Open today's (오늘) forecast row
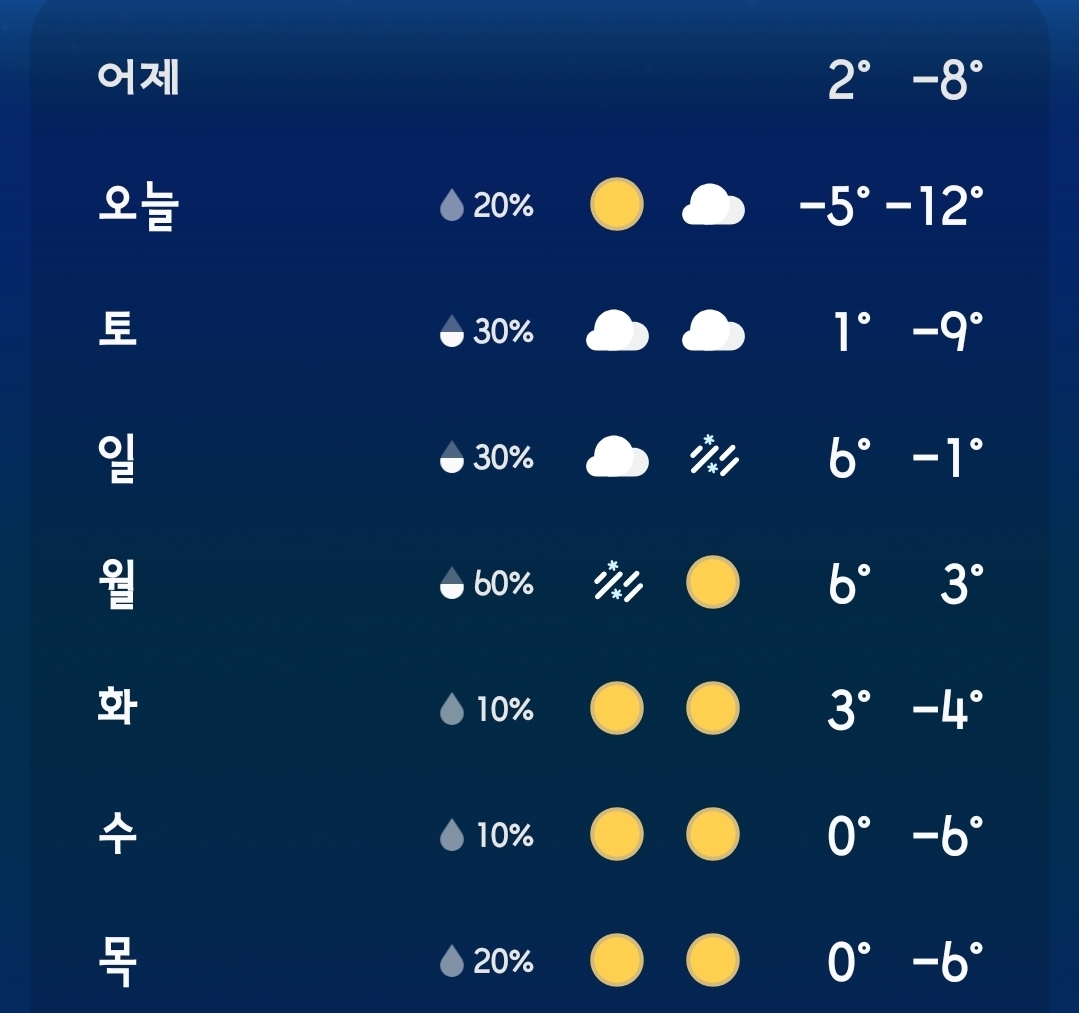1079x1013 pixels. tap(540, 205)
